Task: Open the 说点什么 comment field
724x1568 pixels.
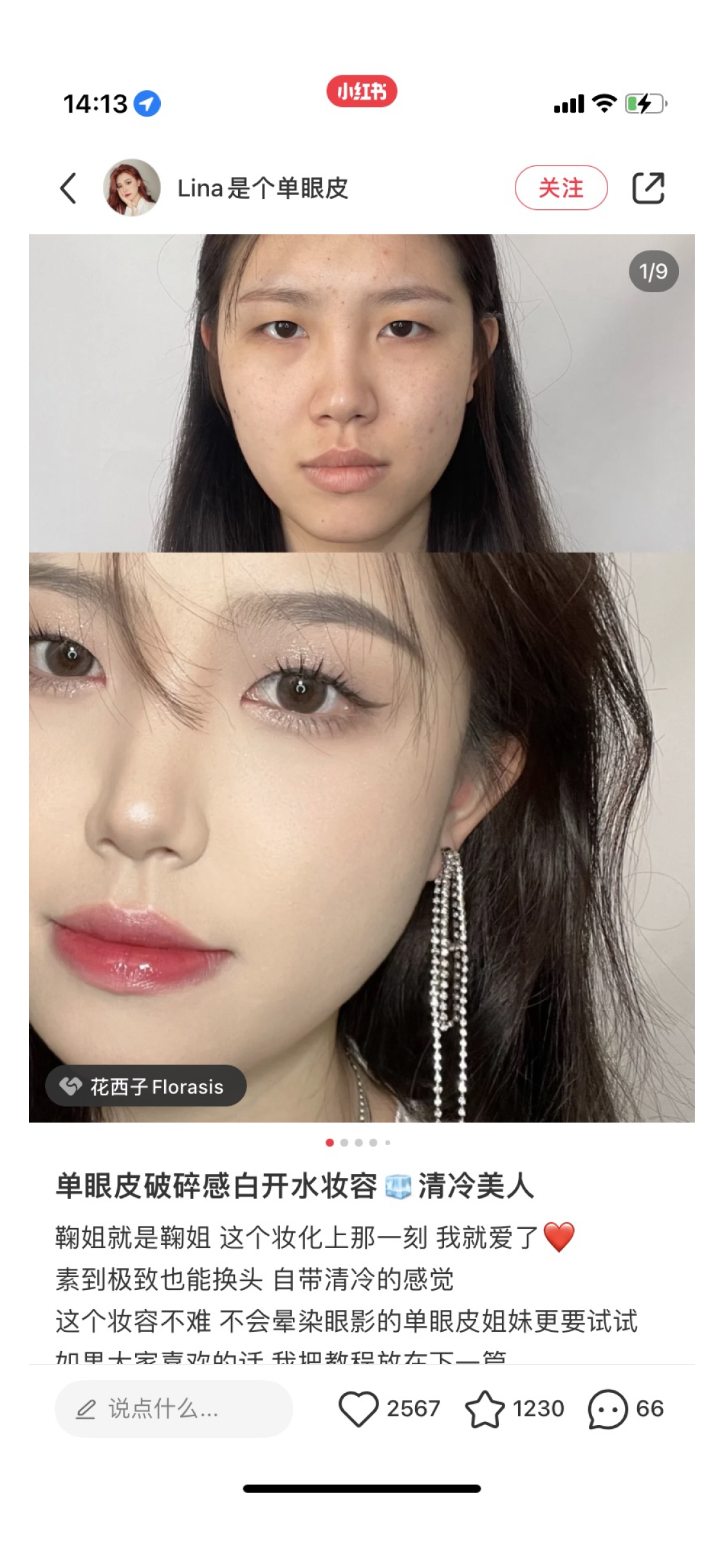Action: coord(173,1408)
